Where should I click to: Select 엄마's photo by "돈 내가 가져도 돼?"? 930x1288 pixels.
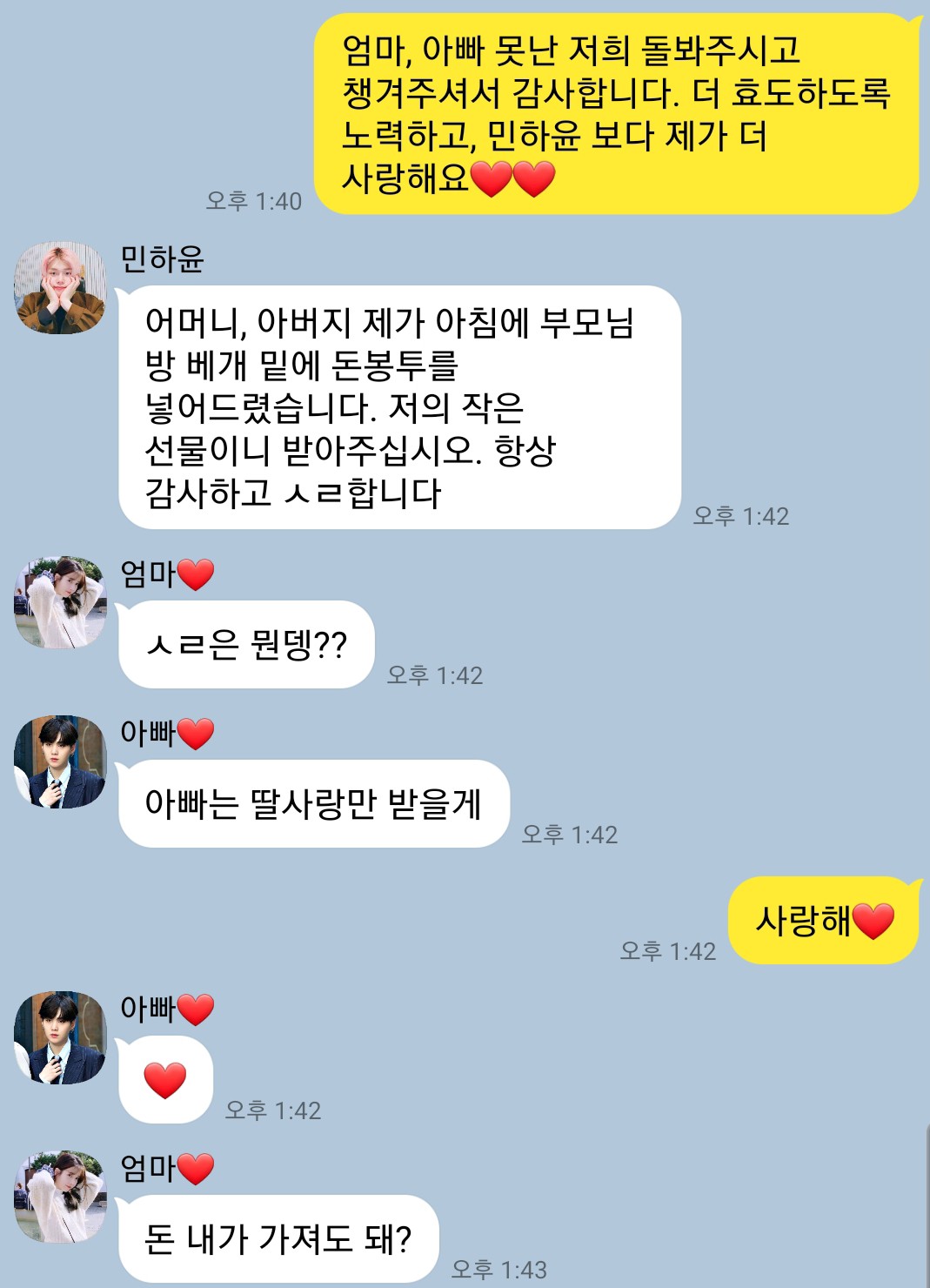click(60, 1197)
